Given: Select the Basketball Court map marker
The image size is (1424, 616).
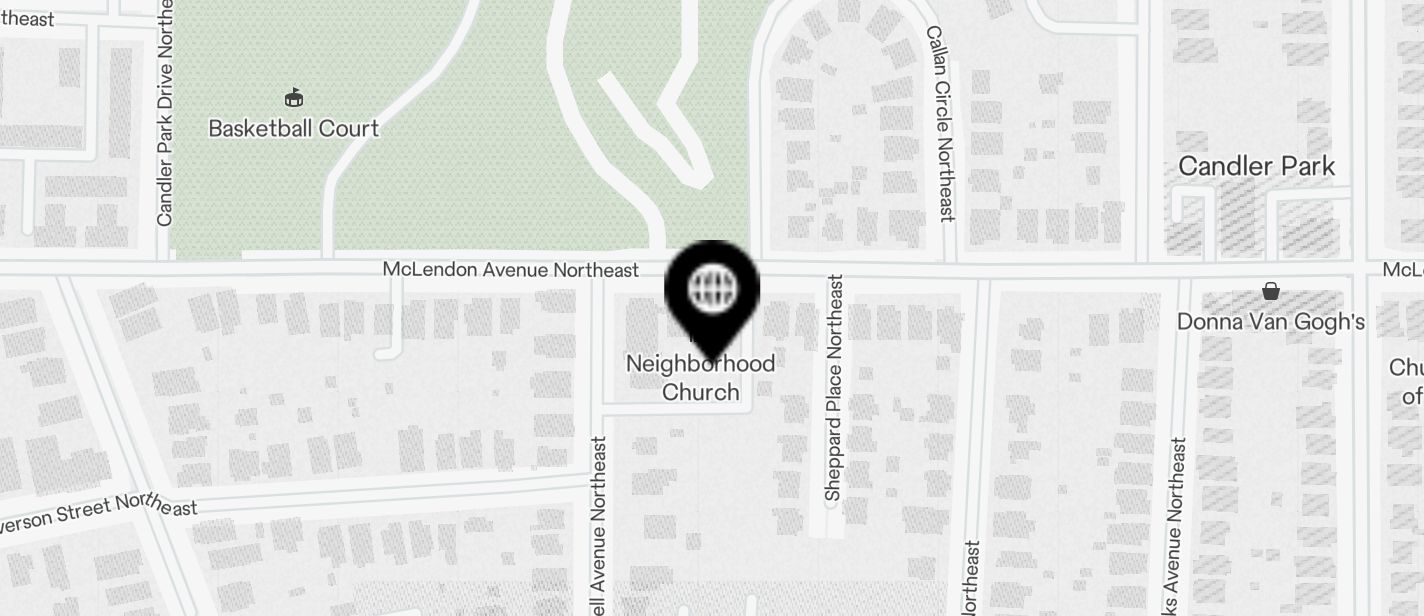Looking at the screenshot, I should coord(294,98).
